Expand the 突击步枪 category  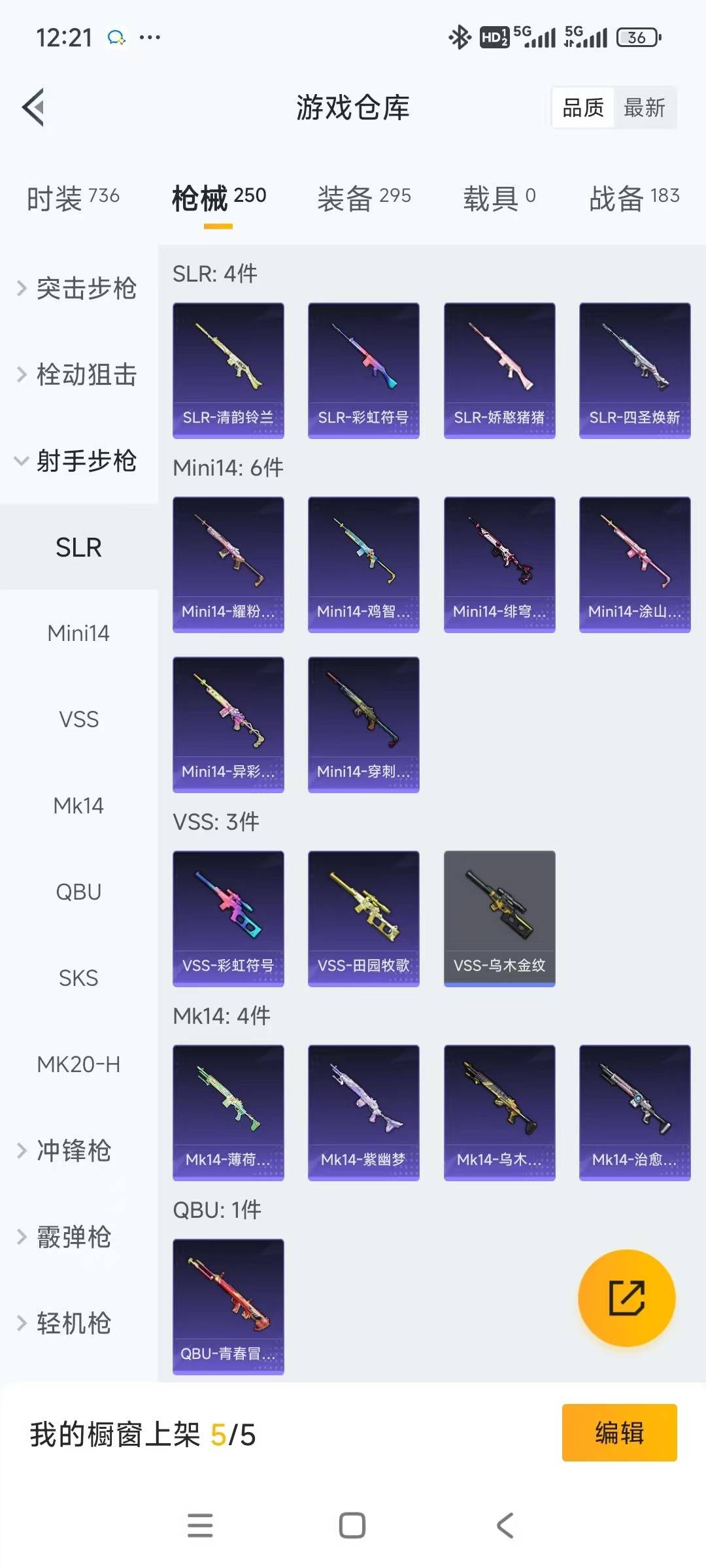tap(86, 289)
